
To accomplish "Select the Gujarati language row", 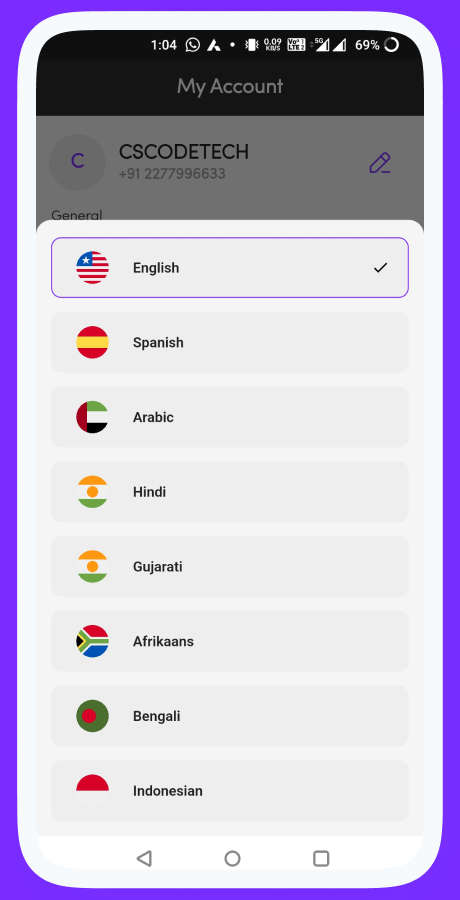I will [x=230, y=567].
